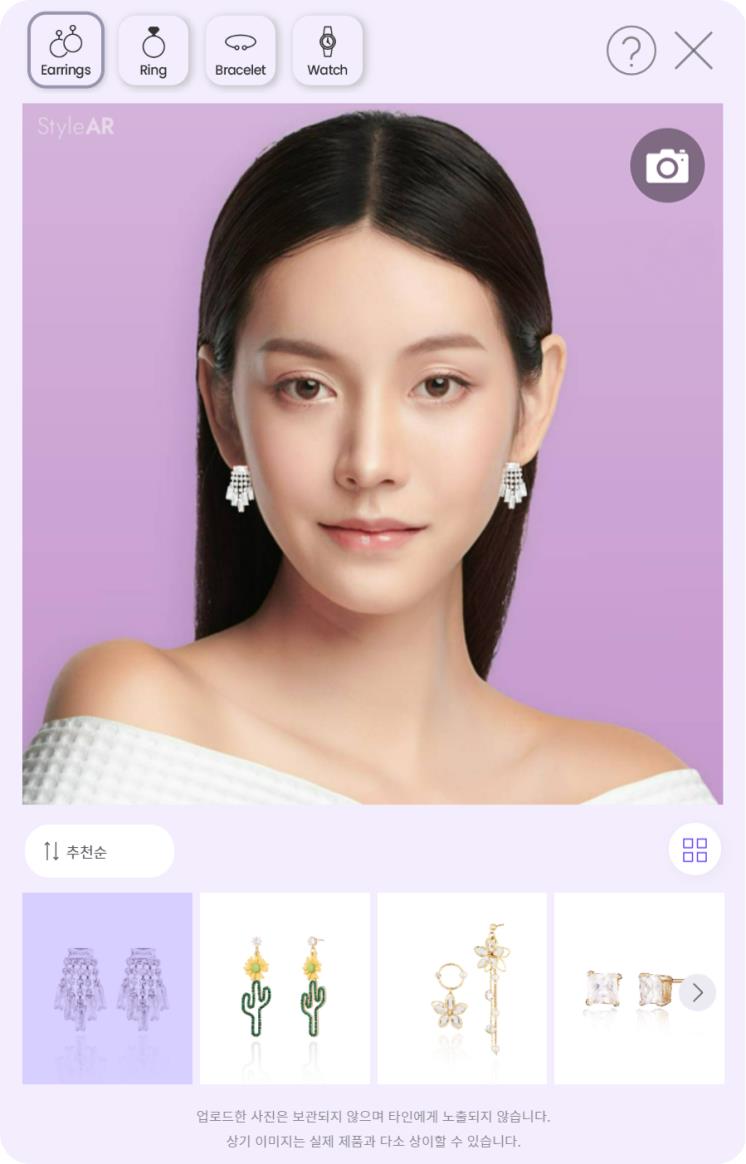Open the help question mark

click(x=631, y=50)
